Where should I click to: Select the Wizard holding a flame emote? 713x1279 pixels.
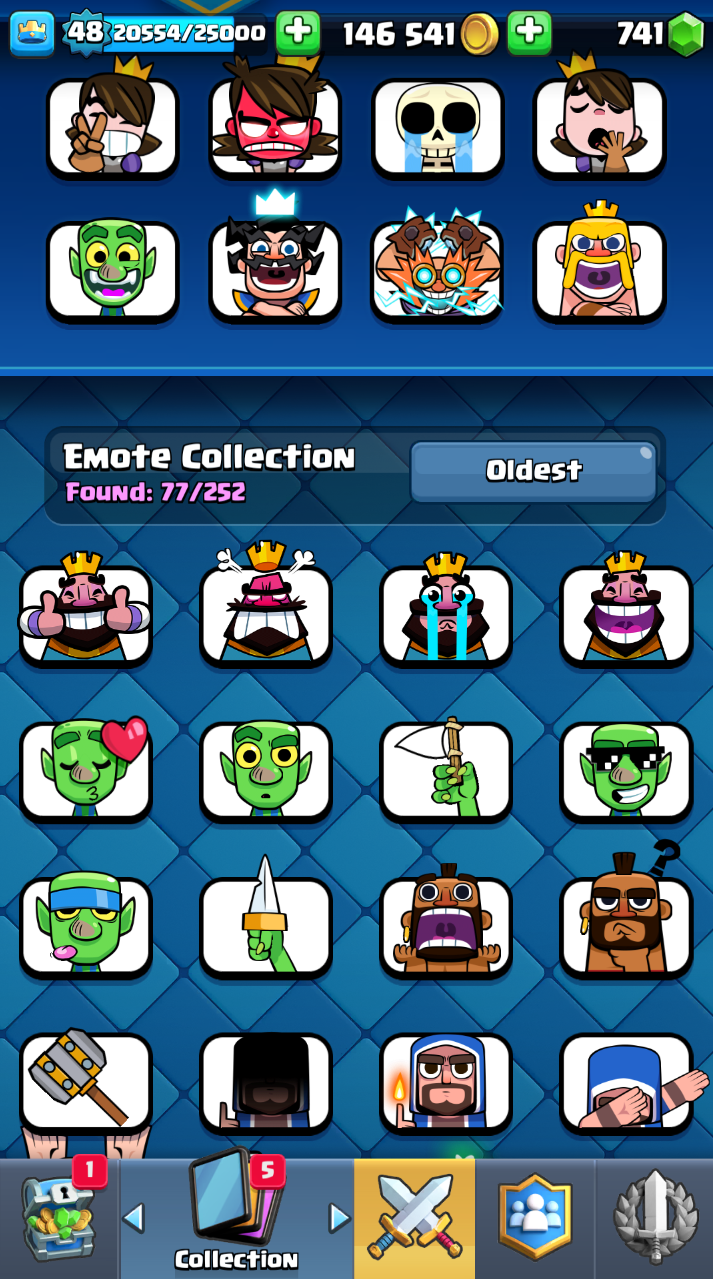(x=446, y=1082)
